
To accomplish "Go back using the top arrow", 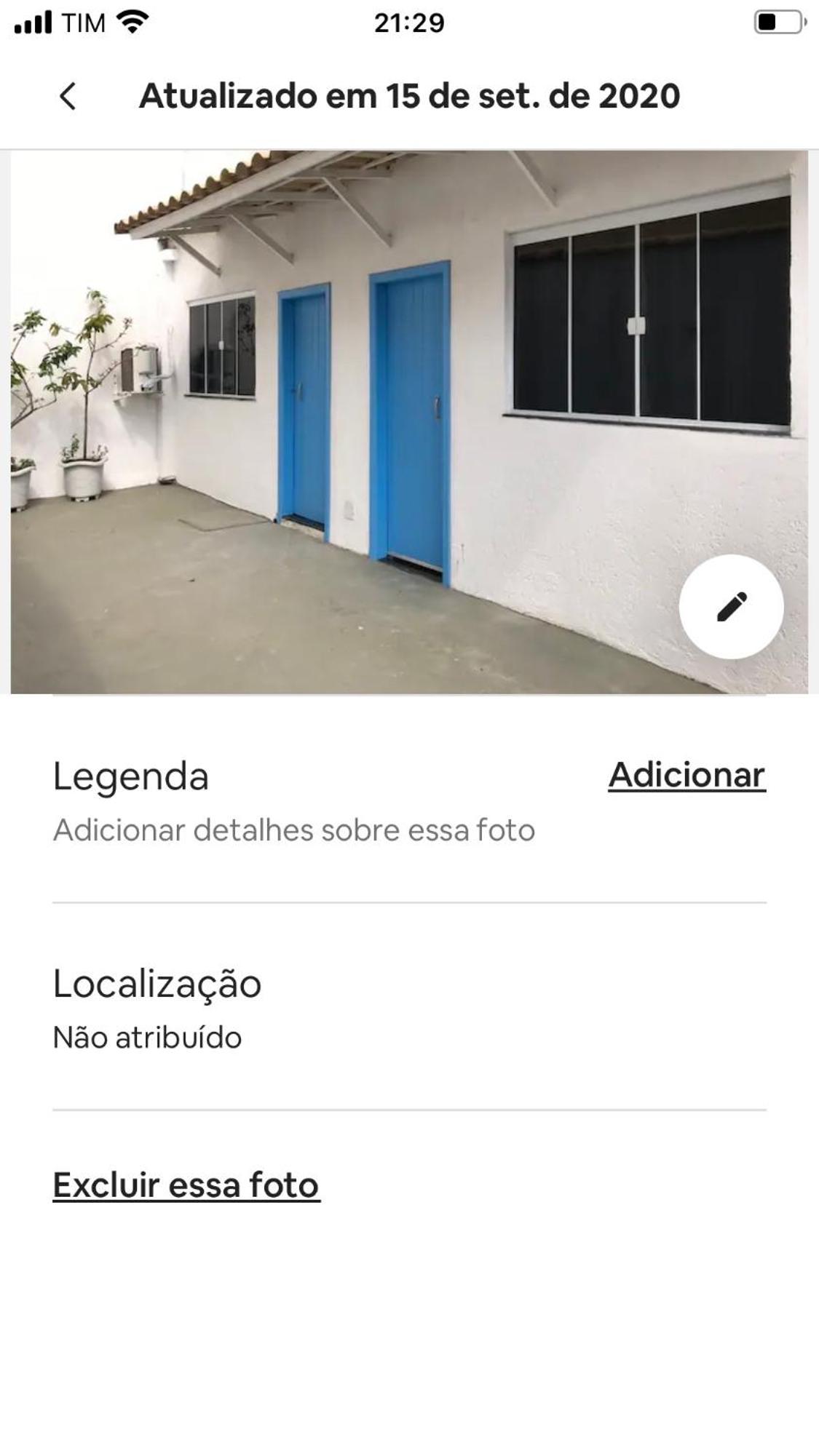I will 68,96.
